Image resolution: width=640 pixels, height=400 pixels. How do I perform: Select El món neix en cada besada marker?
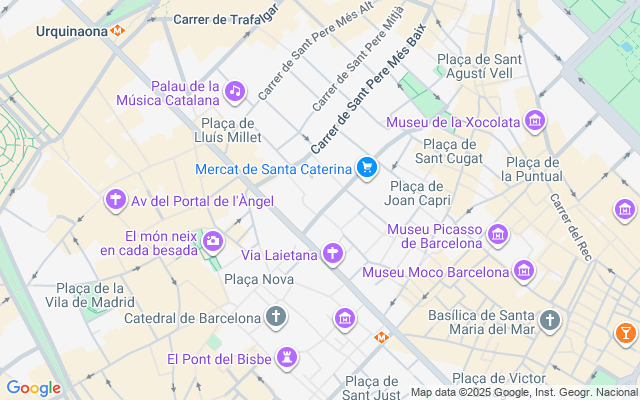(212, 241)
